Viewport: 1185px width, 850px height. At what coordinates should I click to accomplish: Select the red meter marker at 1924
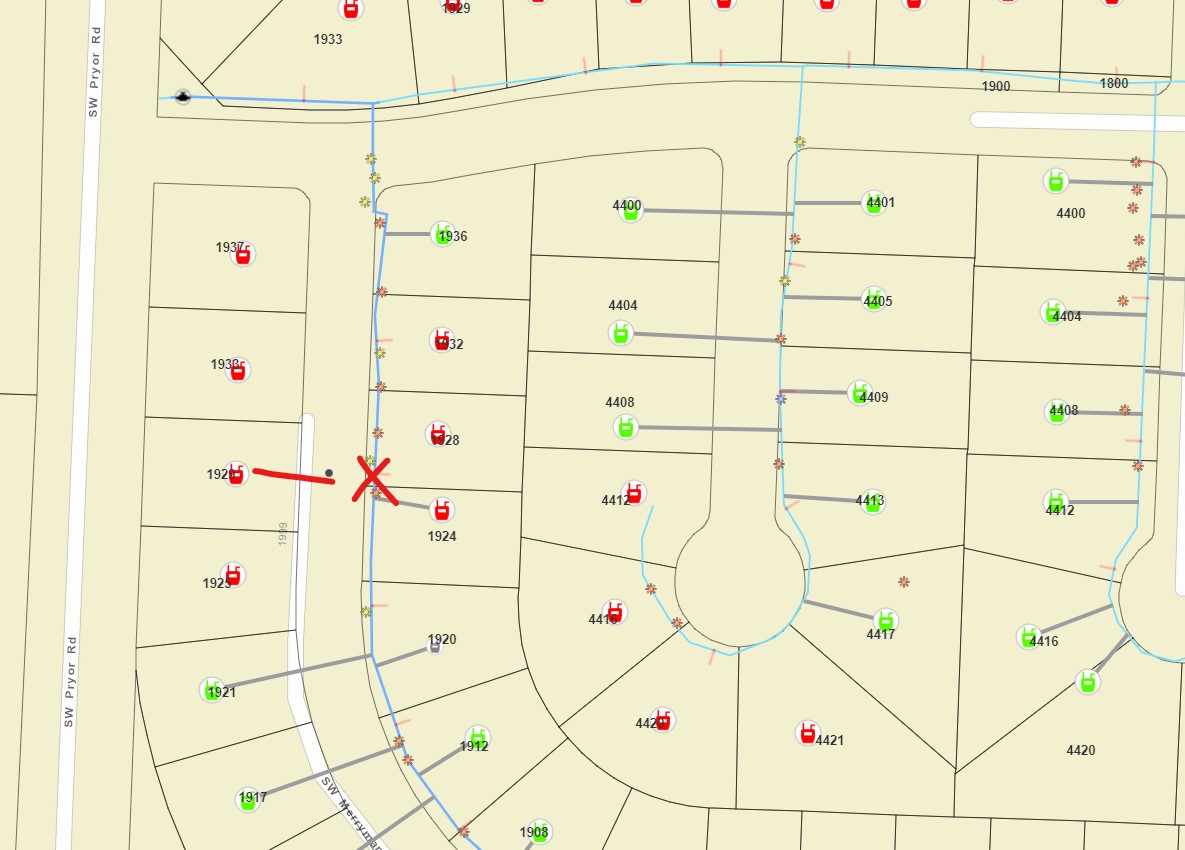pyautogui.click(x=441, y=510)
